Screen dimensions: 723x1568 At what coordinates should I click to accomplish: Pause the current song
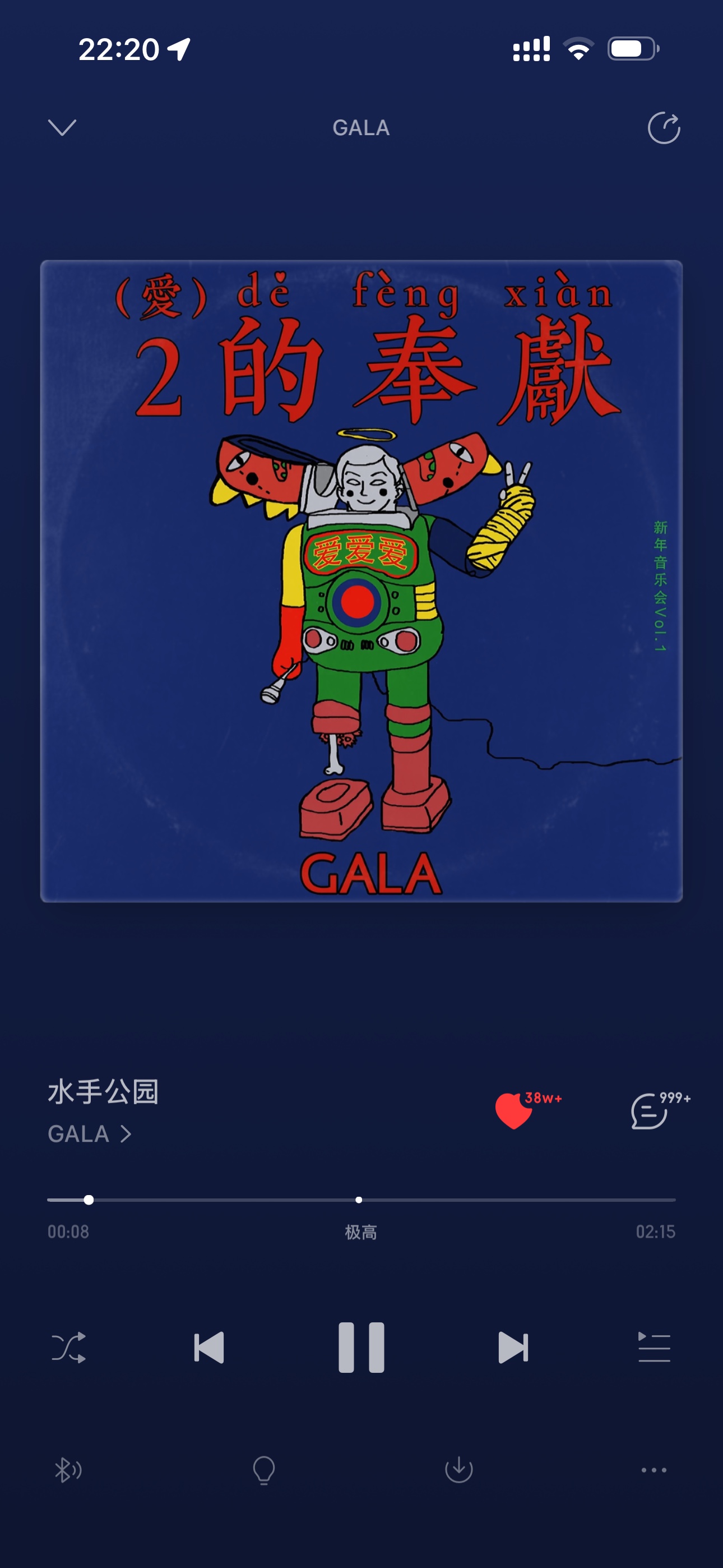coord(361,1348)
